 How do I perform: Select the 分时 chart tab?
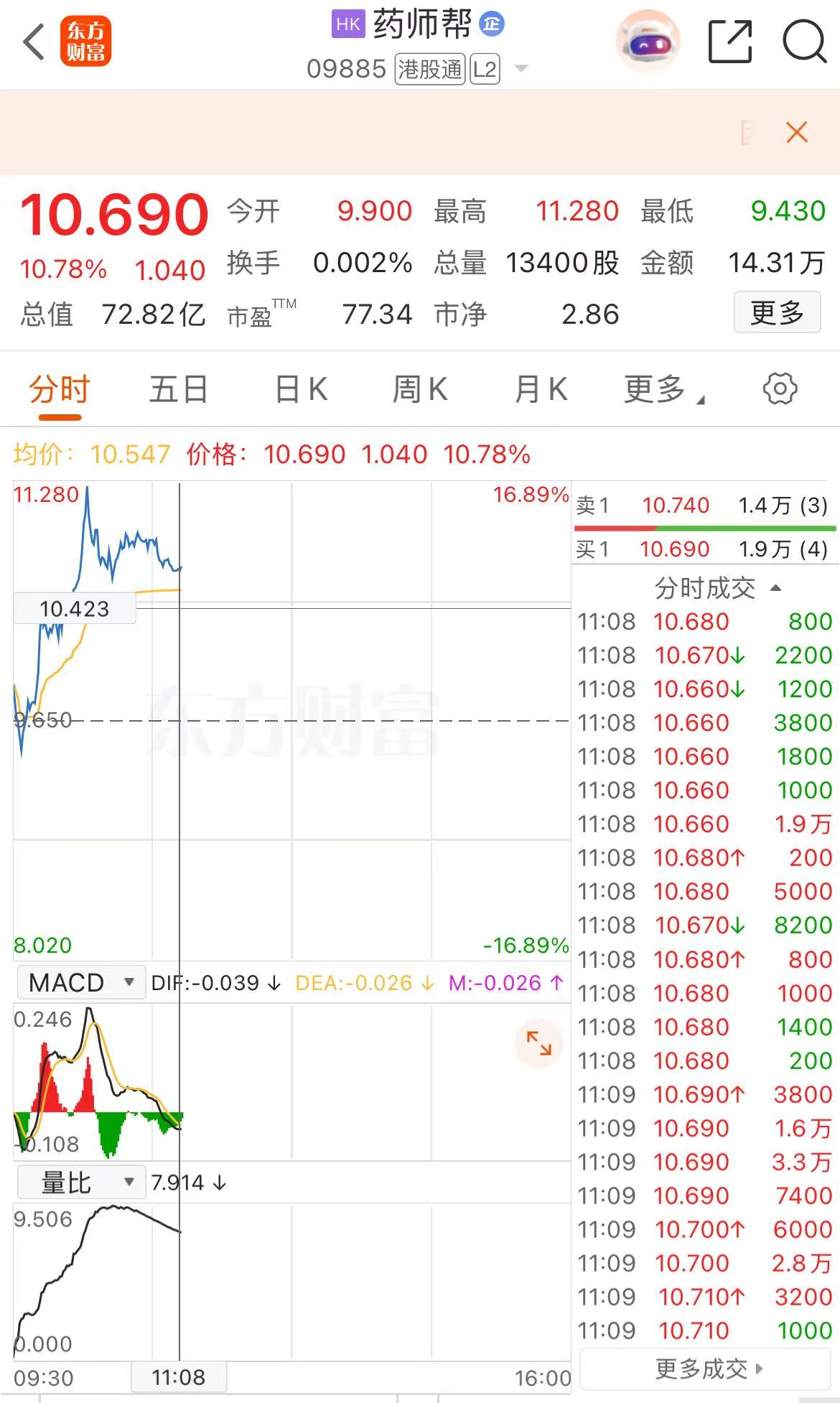60,390
